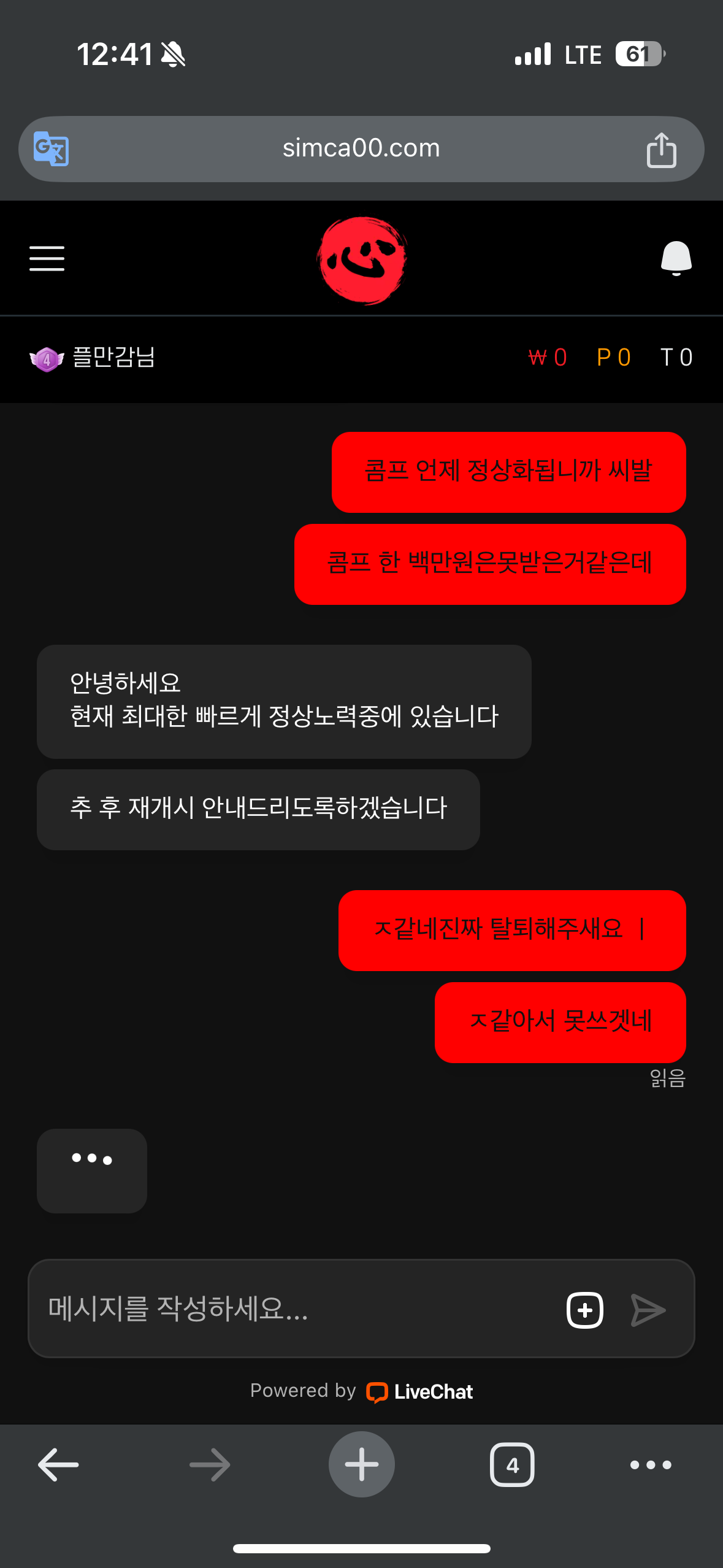Viewport: 723px width, 1568px height.
Task: Tap the red site logo
Action: [x=362, y=259]
